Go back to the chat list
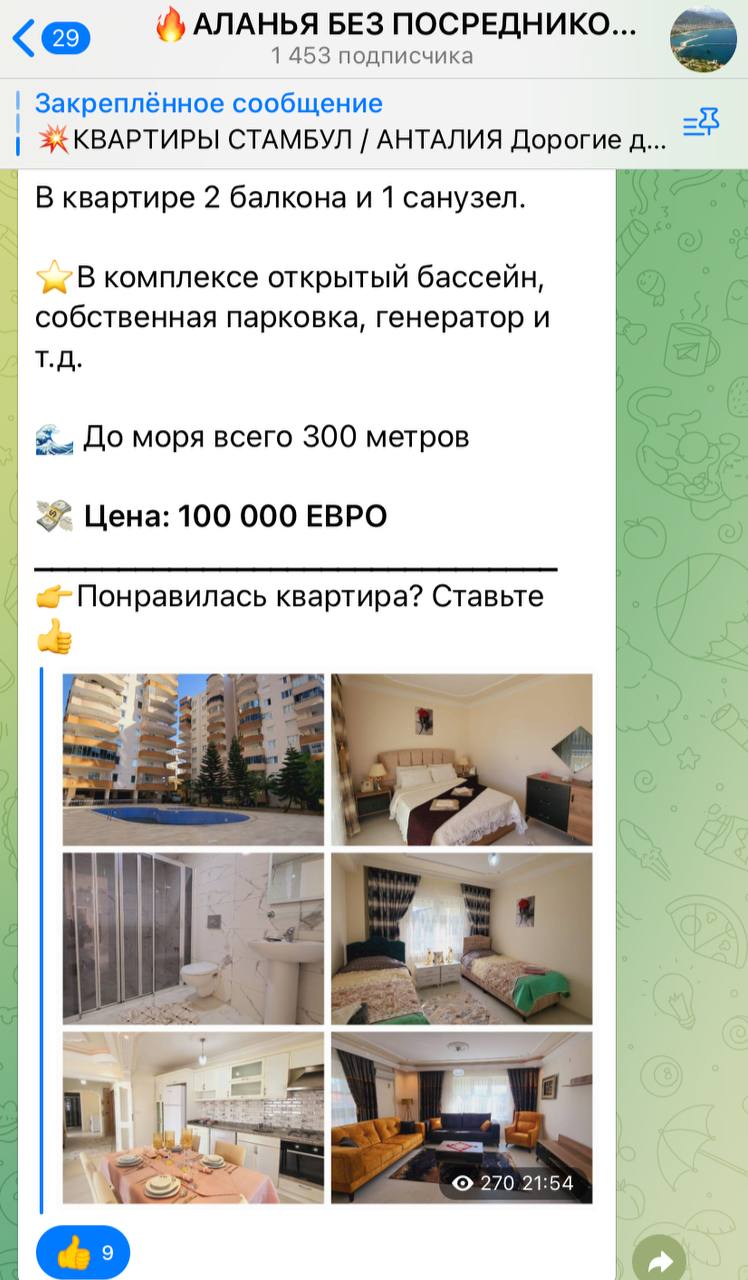The height and width of the screenshot is (1280, 748). coord(50,39)
